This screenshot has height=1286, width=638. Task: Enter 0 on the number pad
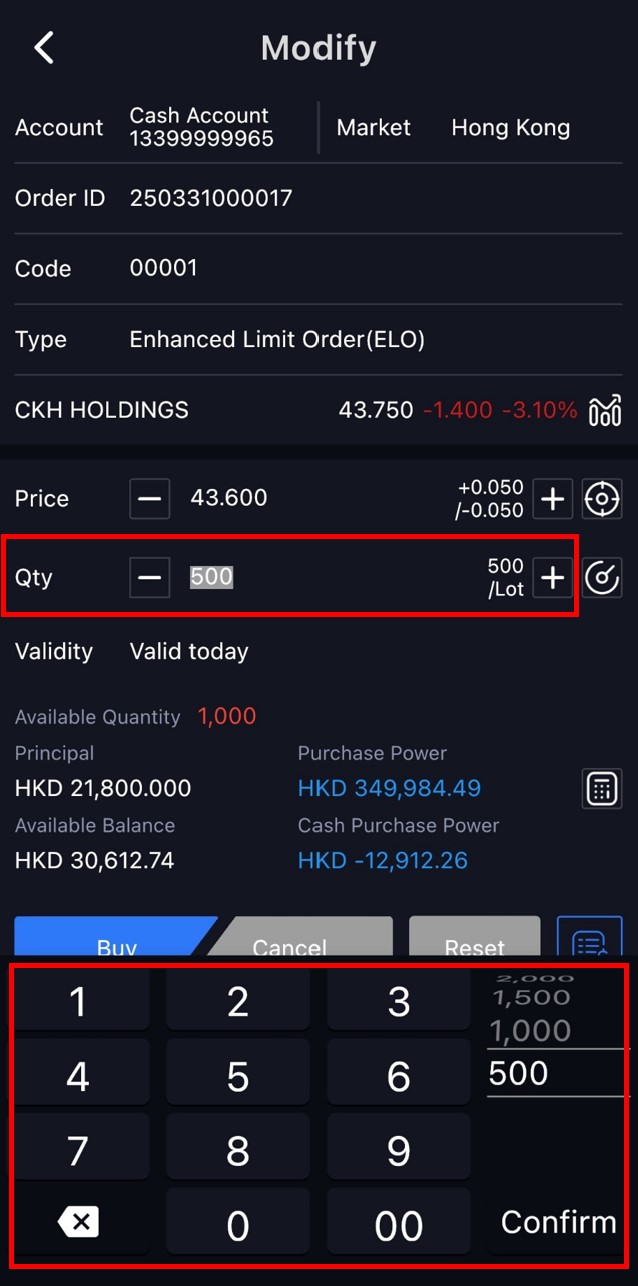coord(238,1225)
